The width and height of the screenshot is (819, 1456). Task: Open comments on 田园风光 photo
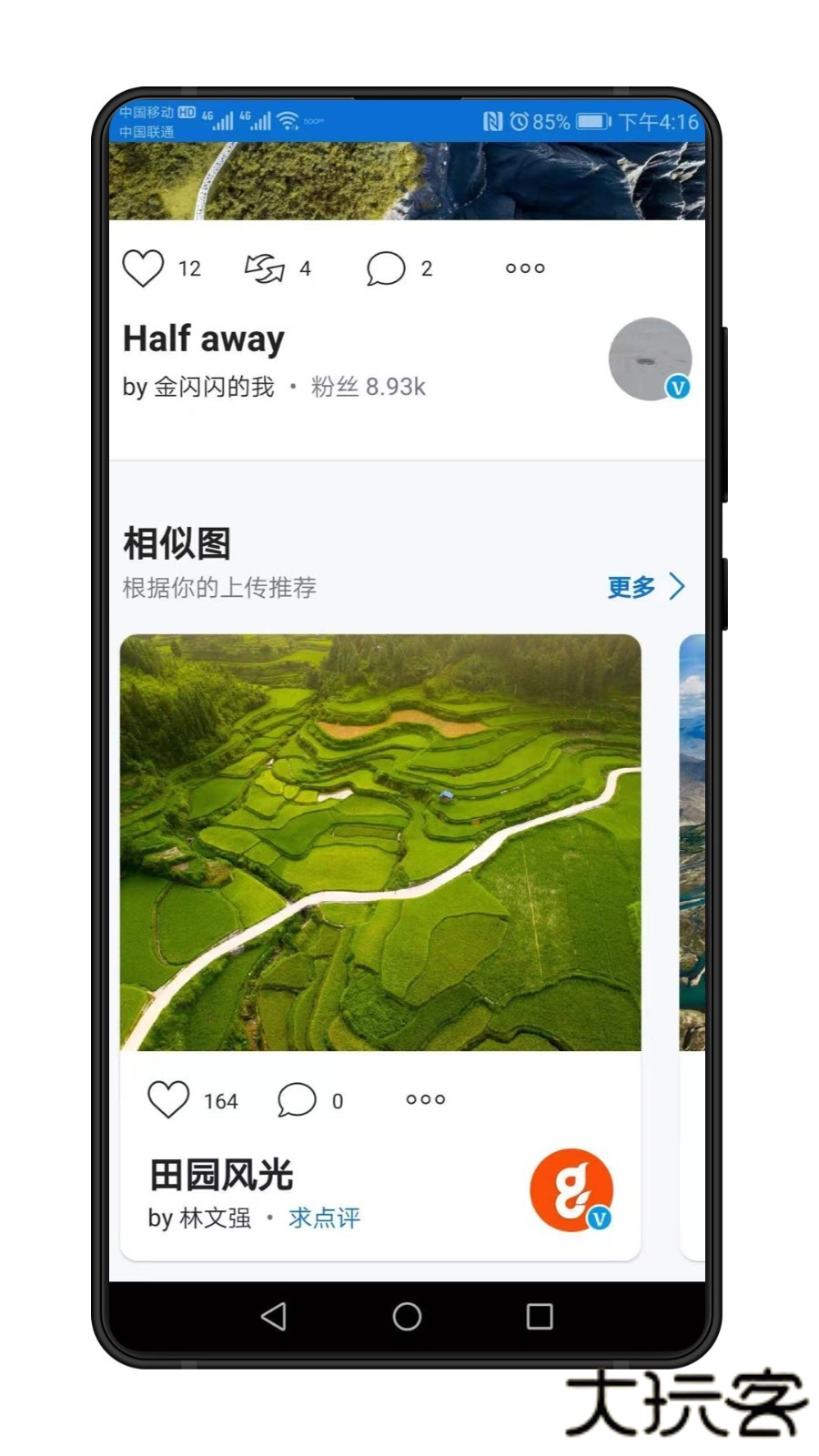coord(297,1099)
